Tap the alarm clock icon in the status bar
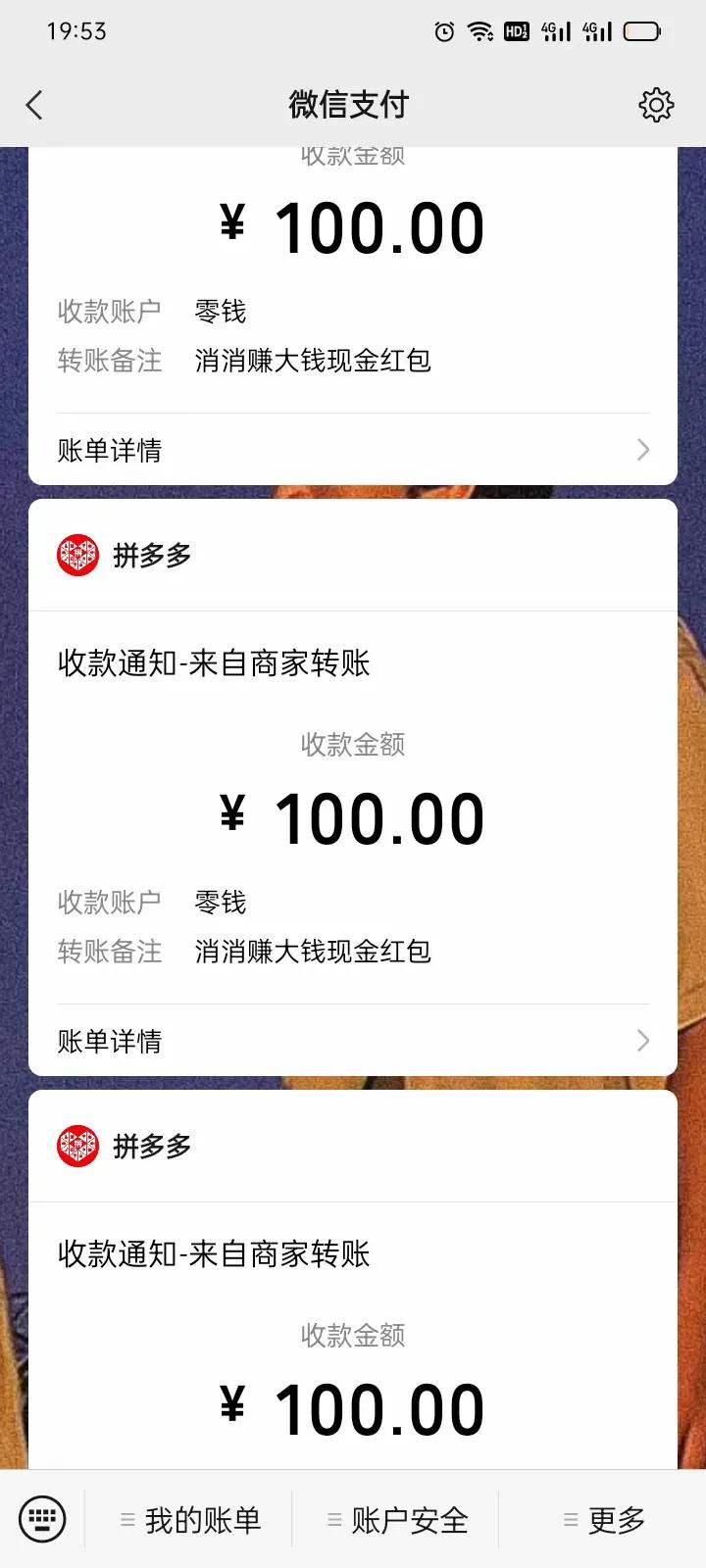Viewport: 706px width, 1568px height. [443, 31]
